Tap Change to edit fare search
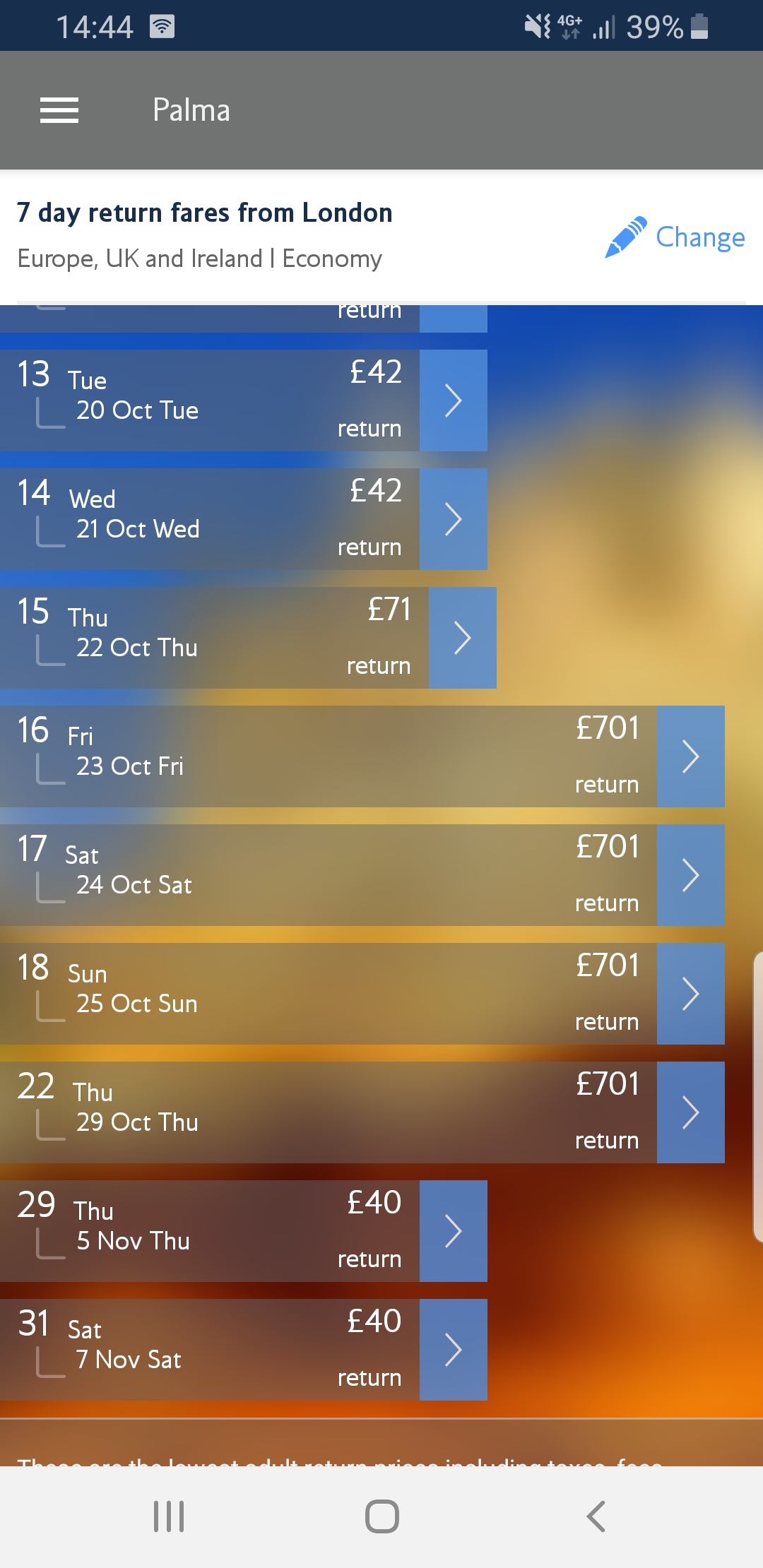The width and height of the screenshot is (763, 1568). (x=675, y=237)
